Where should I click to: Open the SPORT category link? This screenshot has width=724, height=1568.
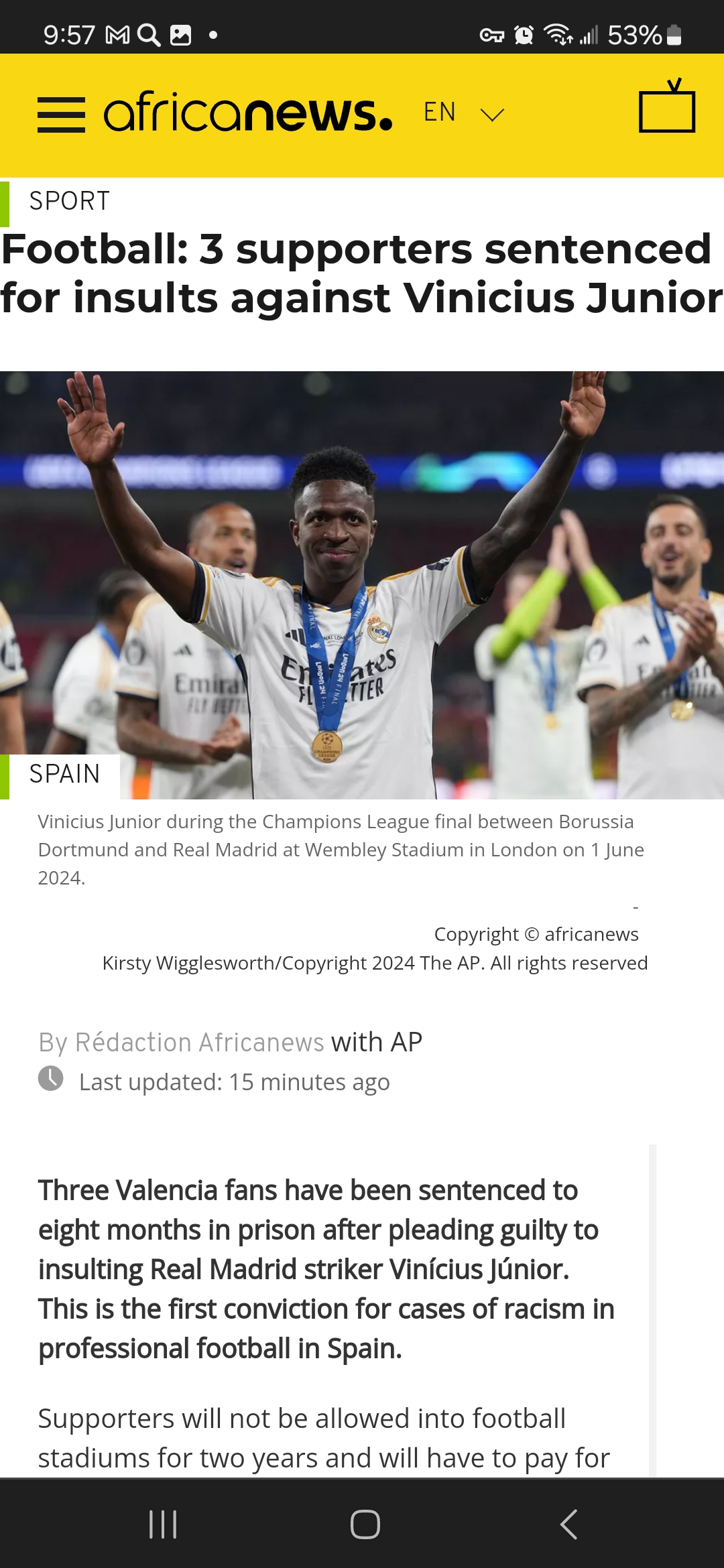(x=69, y=201)
